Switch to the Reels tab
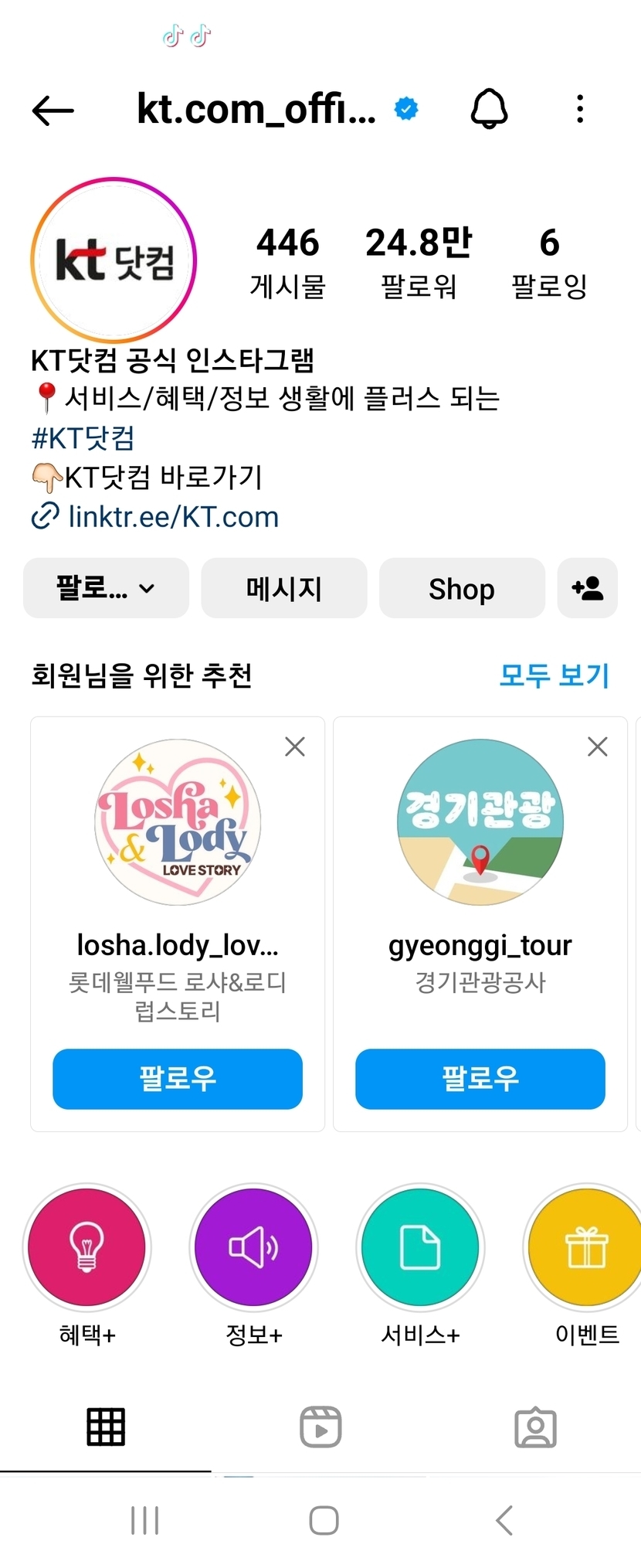This screenshot has width=641, height=1568. click(320, 1427)
